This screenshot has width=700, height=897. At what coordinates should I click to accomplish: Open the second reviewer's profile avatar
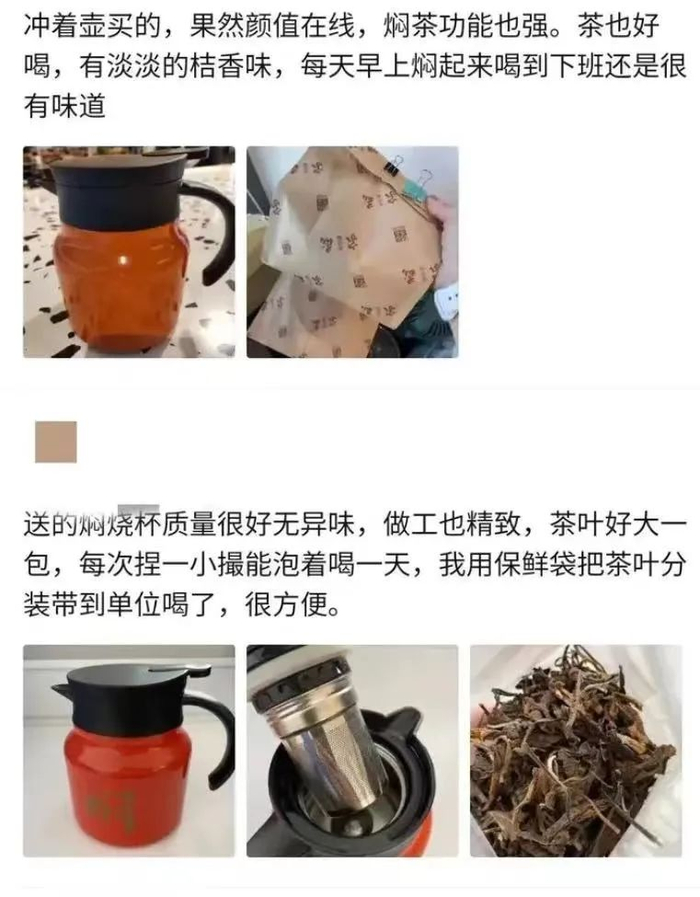pyautogui.click(x=56, y=442)
